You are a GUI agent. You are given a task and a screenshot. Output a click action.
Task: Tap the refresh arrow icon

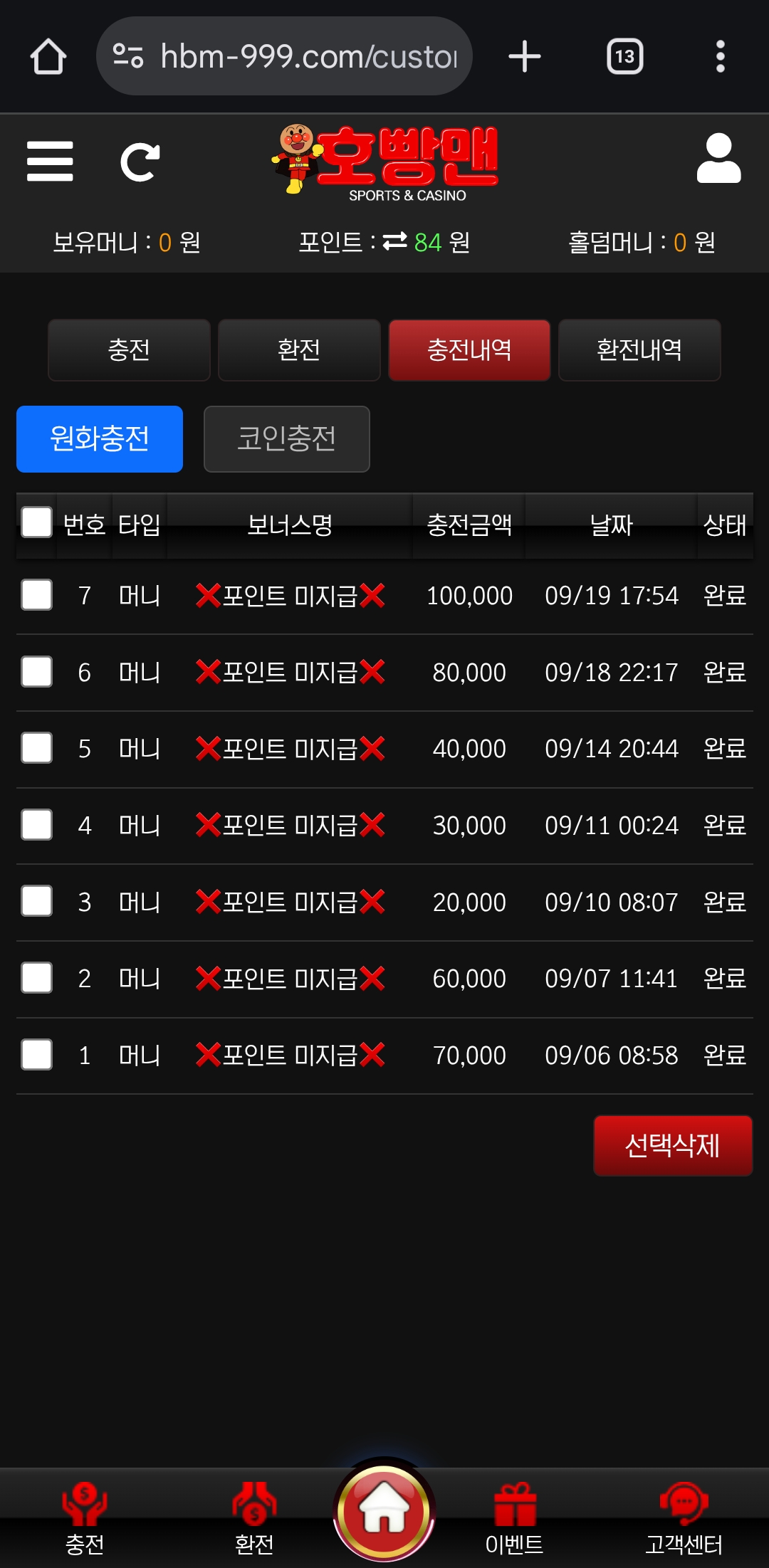point(140,162)
